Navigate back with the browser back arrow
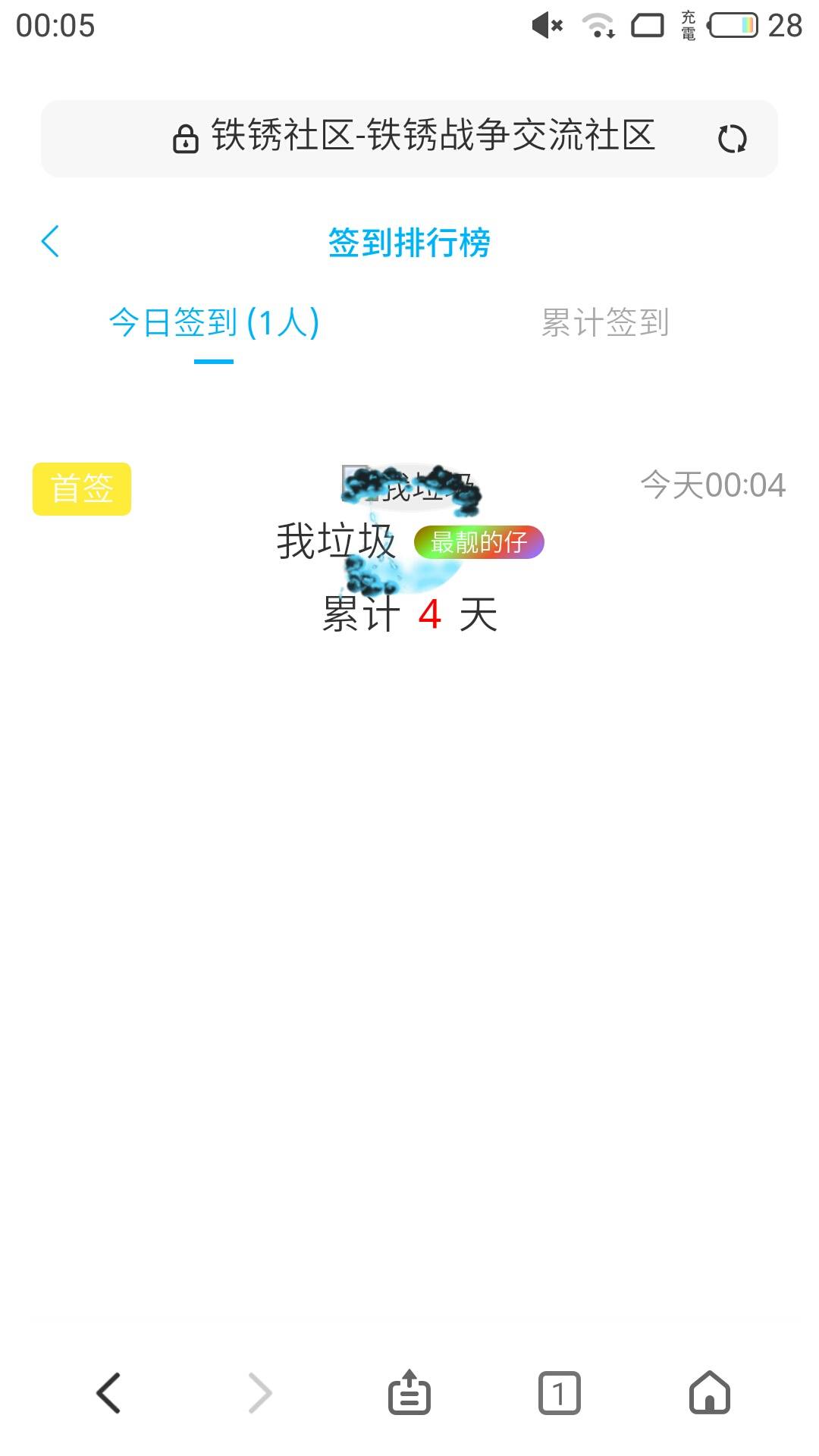Image resolution: width=819 pixels, height=1456 pixels. pyautogui.click(x=108, y=1393)
